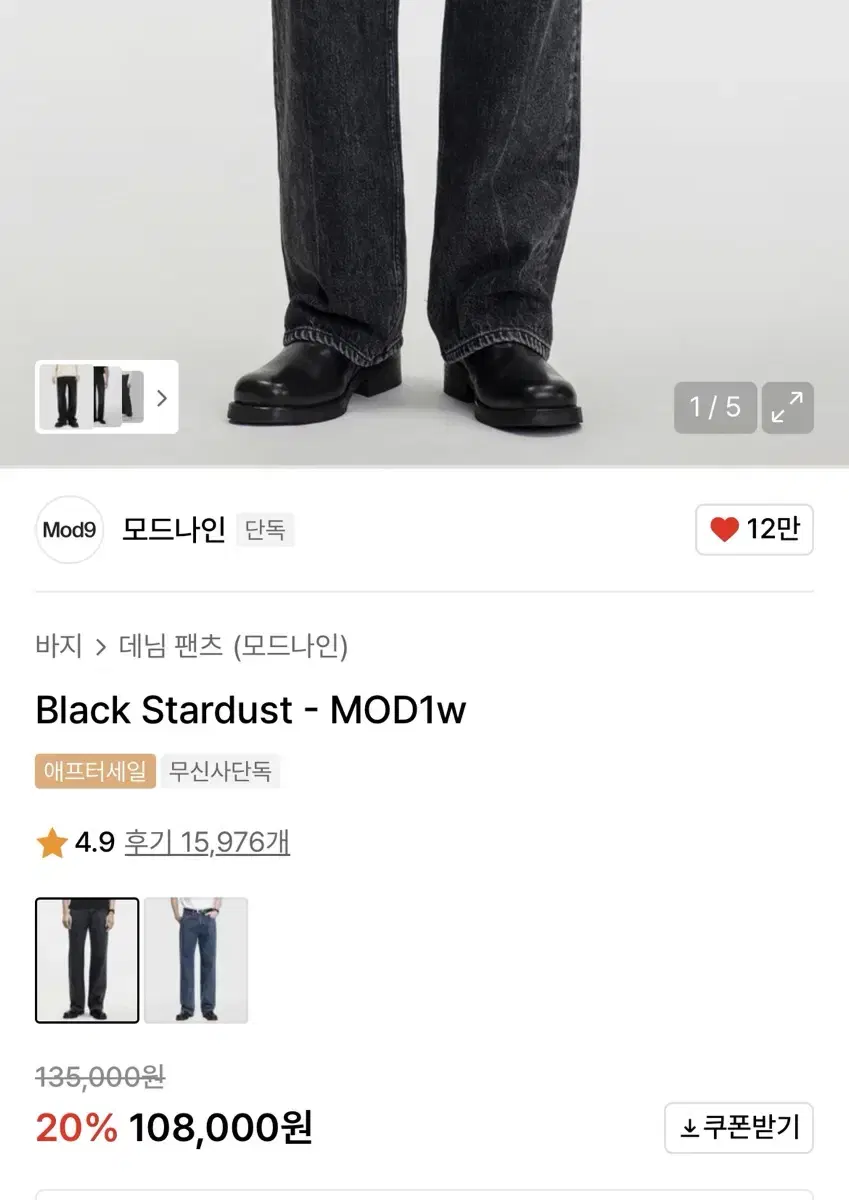
Task: Navigate to the 바지 category in breadcrumb
Action: (60, 648)
